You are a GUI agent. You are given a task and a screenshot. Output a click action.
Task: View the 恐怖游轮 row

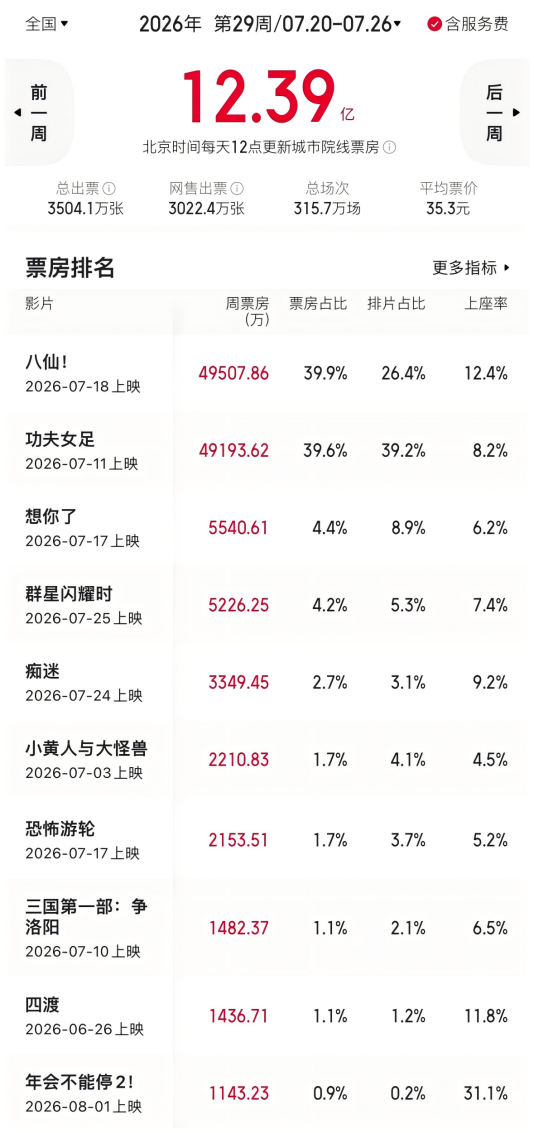267,840
